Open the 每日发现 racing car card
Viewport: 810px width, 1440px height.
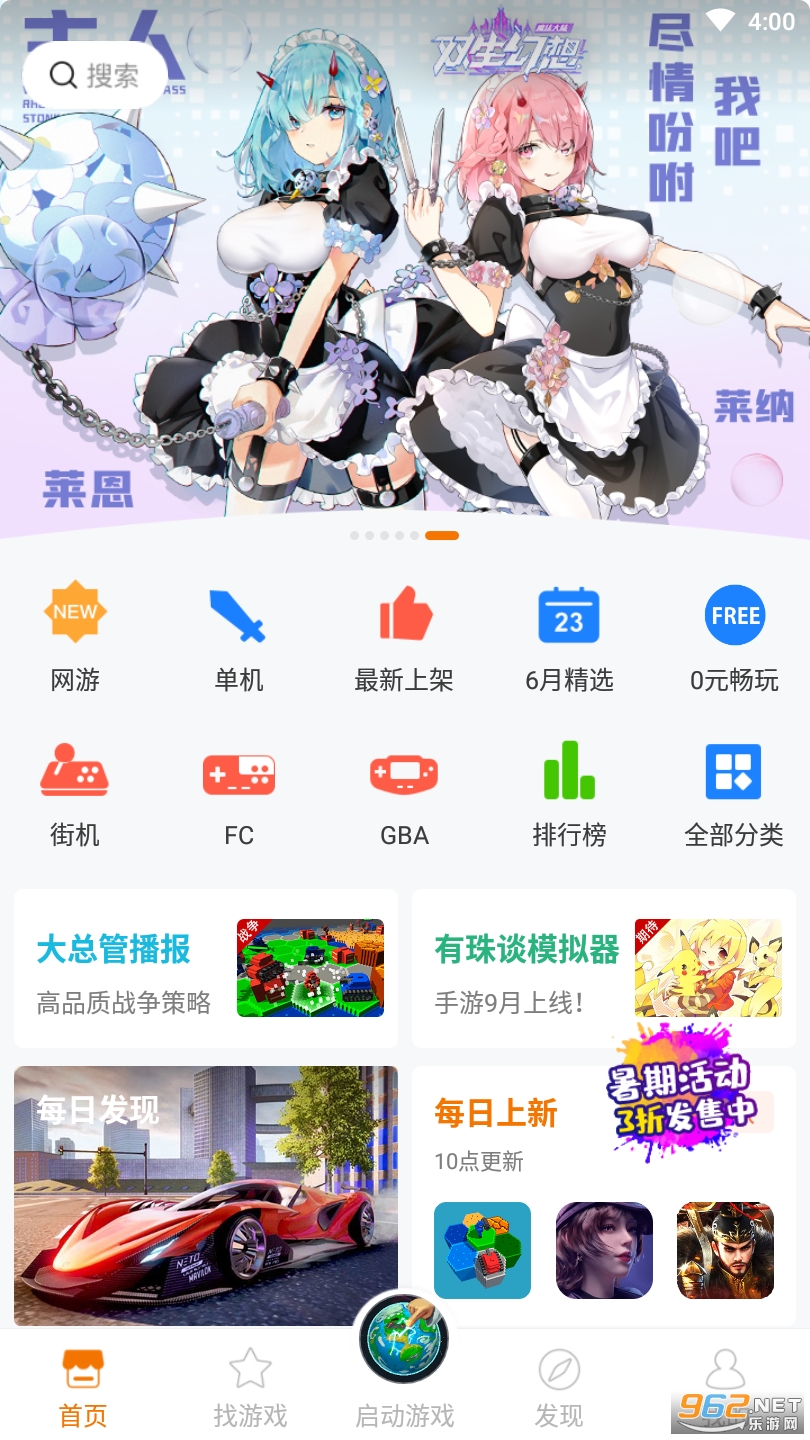point(206,1195)
